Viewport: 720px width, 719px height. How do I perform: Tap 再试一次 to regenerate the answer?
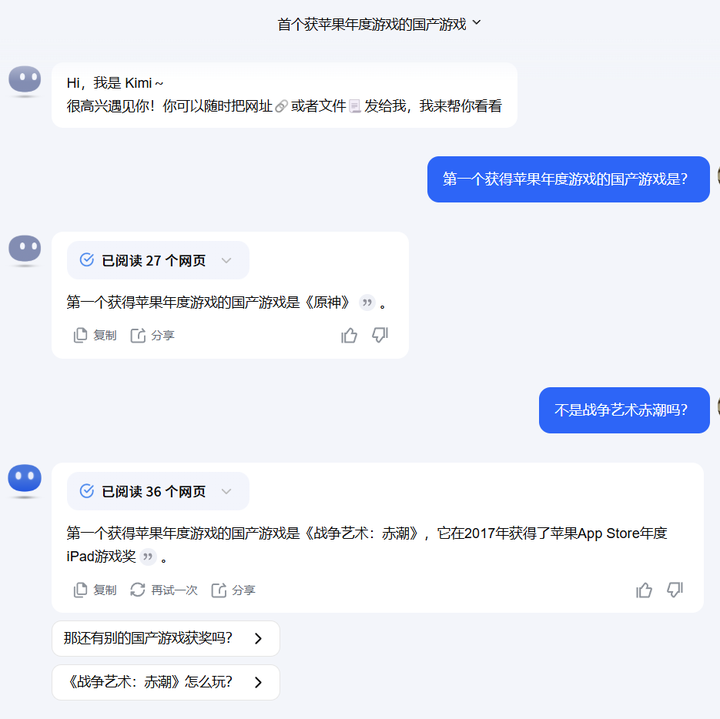pos(164,590)
